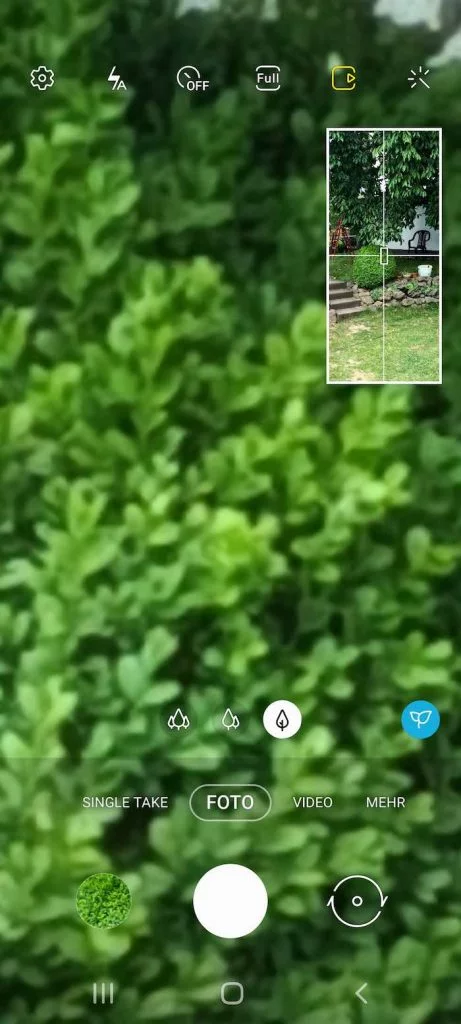The image size is (461, 1024).
Task: Select the two-tree wide lens
Action: coord(230,720)
